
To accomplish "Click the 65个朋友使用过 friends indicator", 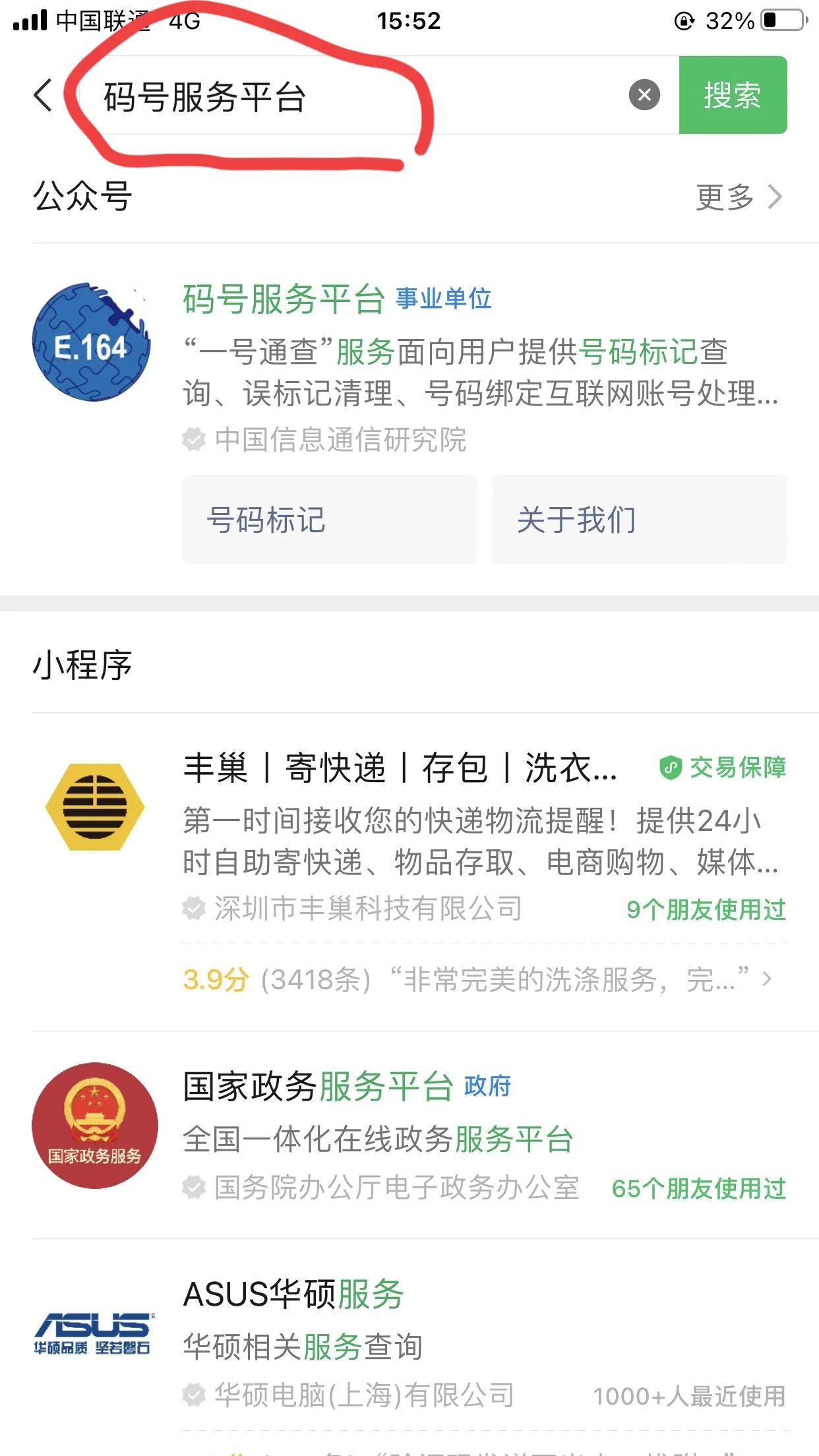I will click(x=697, y=1187).
